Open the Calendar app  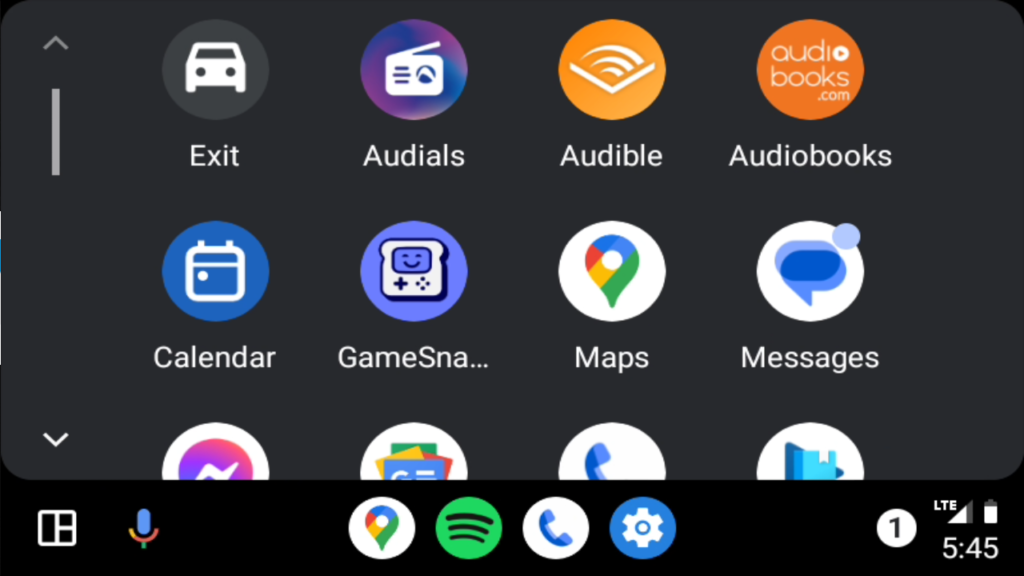tap(215, 272)
